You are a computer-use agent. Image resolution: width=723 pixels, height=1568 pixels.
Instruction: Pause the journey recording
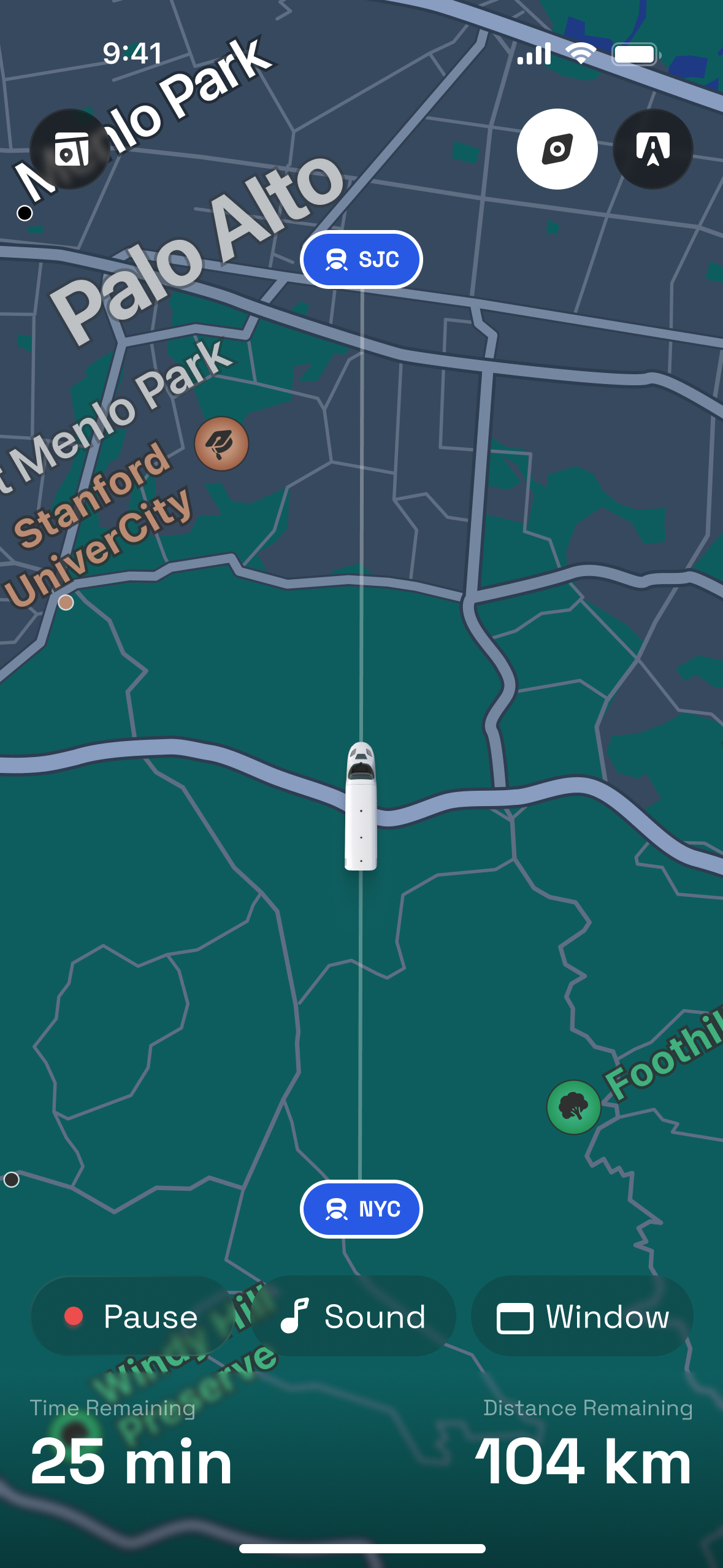pyautogui.click(x=131, y=1316)
